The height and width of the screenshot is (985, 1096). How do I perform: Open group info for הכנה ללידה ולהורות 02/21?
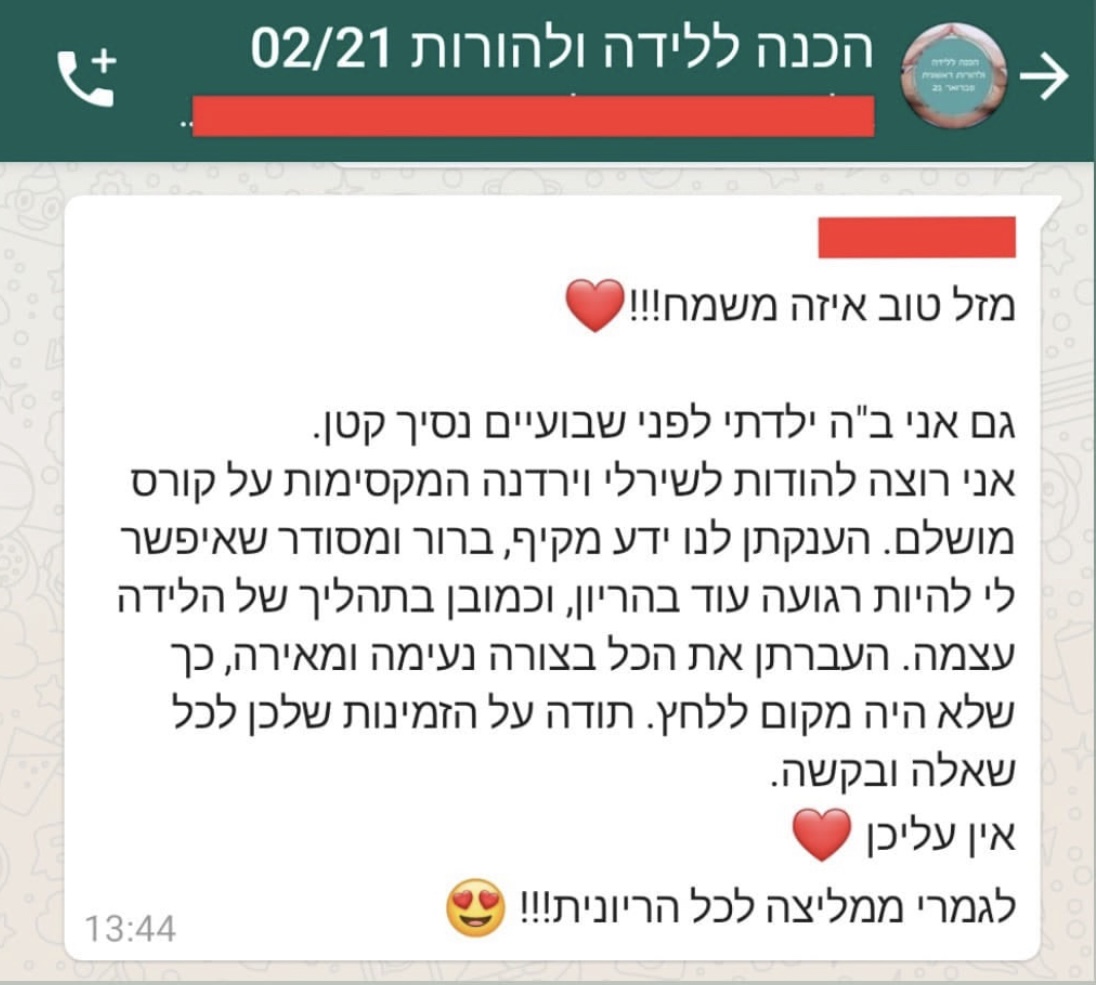click(x=562, y=52)
